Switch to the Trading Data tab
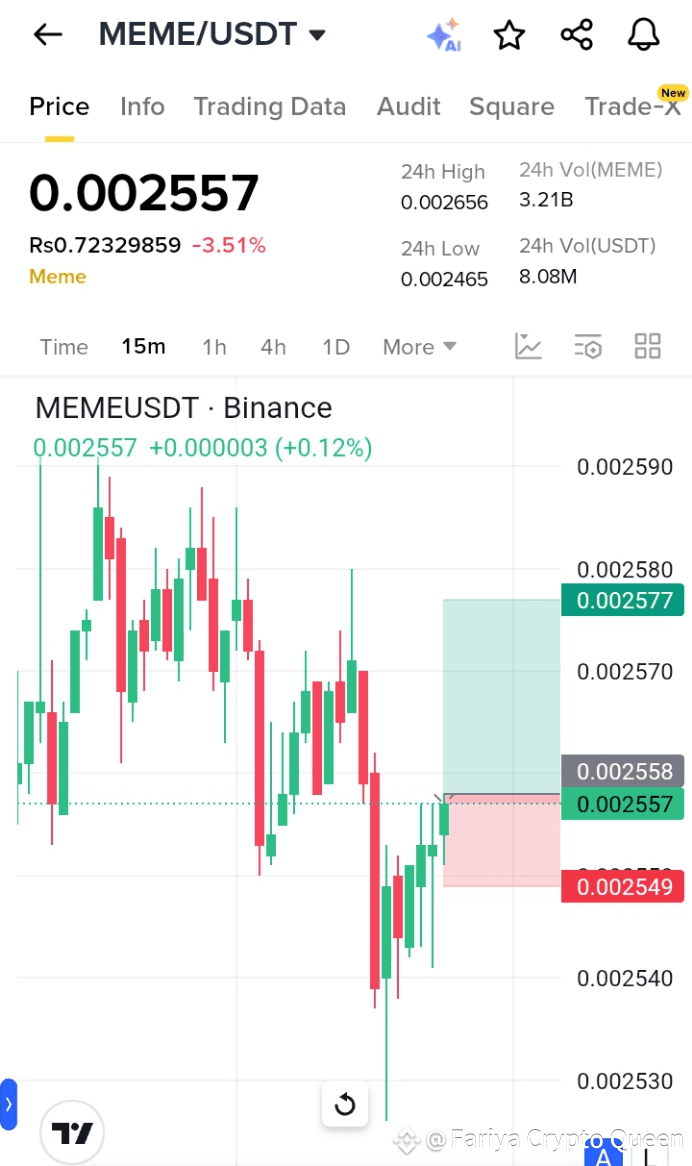Screen dimensions: 692x1166 (270, 107)
